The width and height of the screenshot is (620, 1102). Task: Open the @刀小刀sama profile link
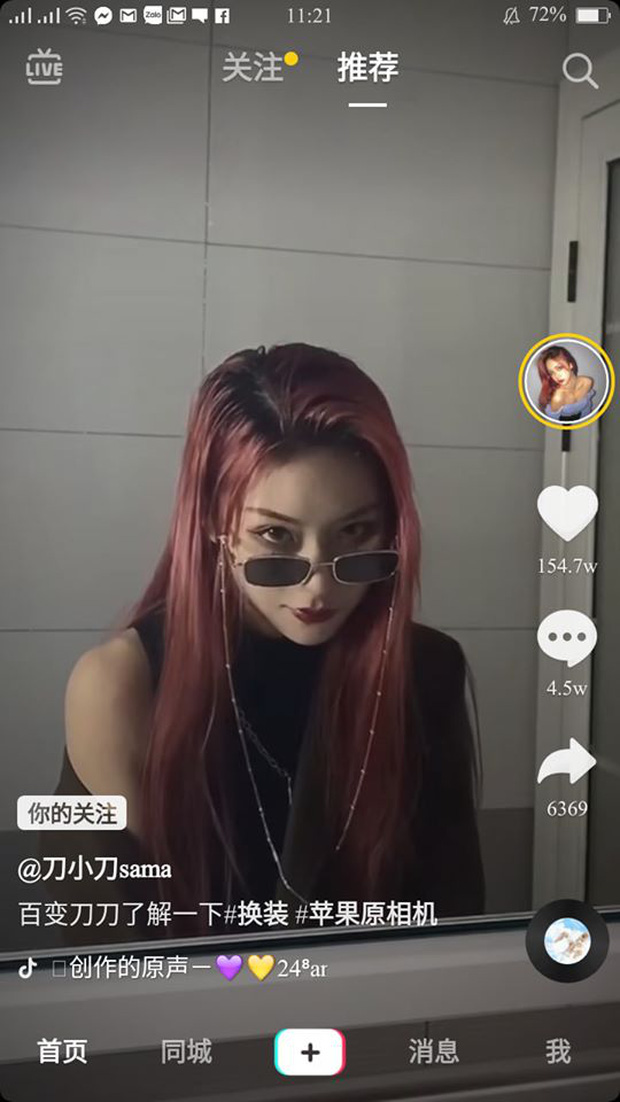[95, 869]
